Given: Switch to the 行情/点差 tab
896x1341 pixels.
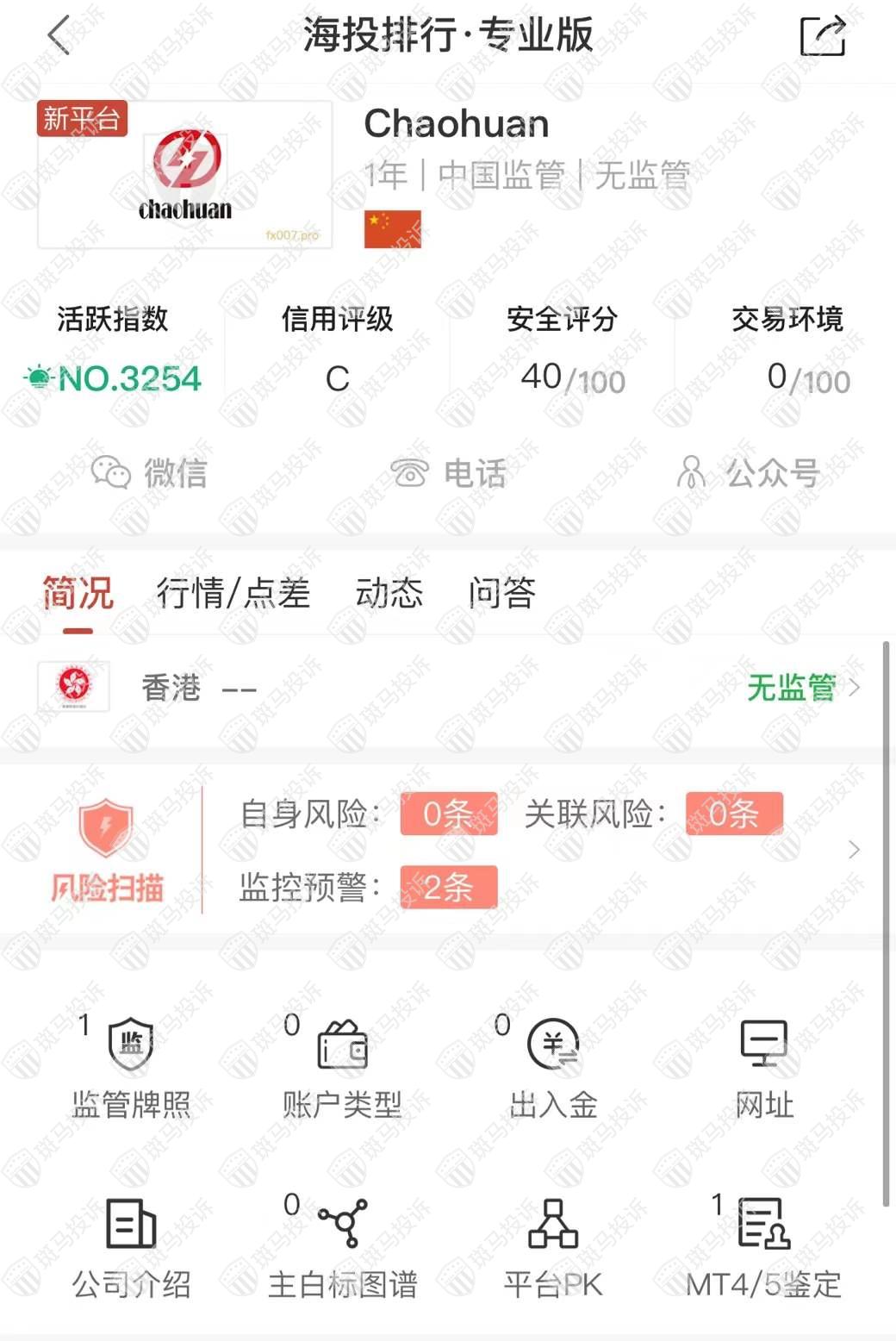Looking at the screenshot, I should coord(233,594).
